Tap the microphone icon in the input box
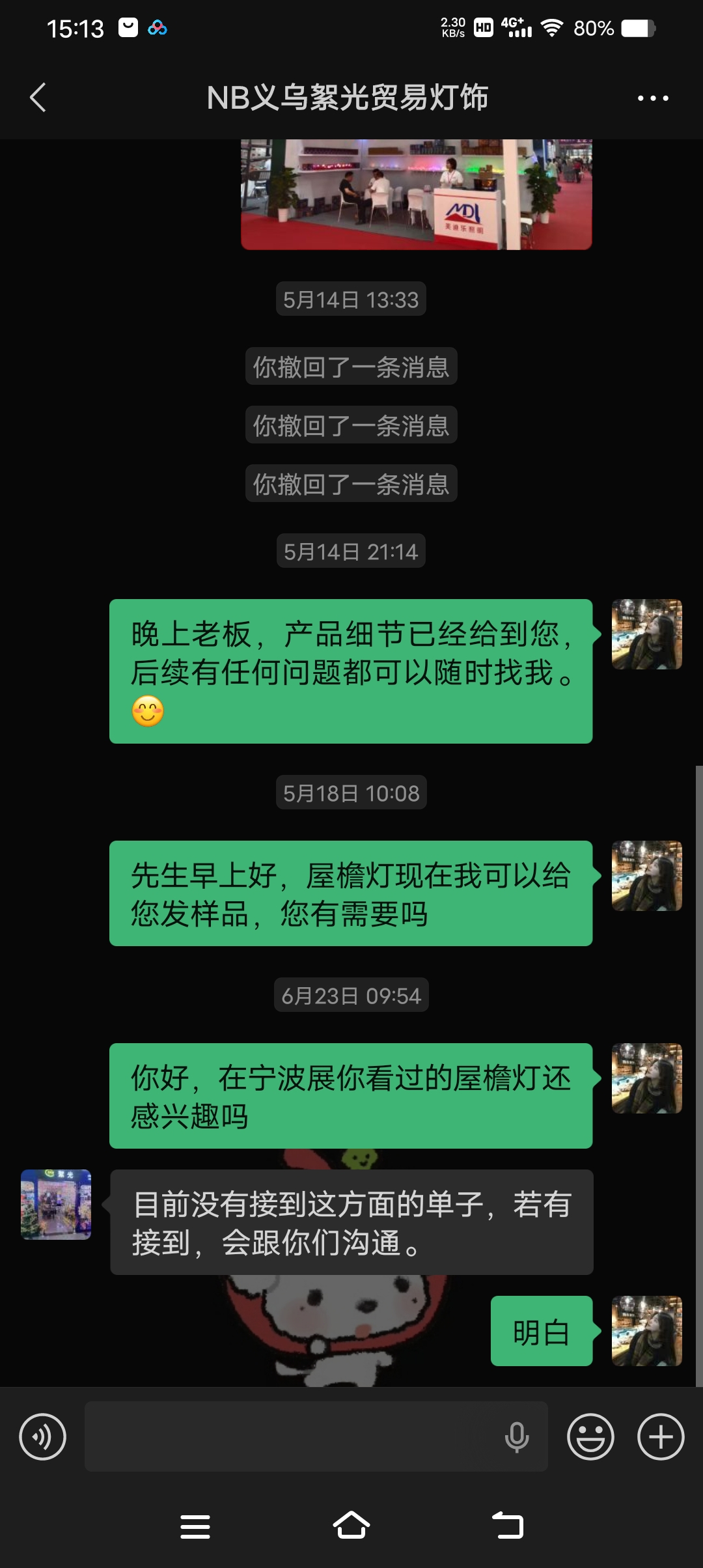Image resolution: width=703 pixels, height=1568 pixels. pos(517,1436)
